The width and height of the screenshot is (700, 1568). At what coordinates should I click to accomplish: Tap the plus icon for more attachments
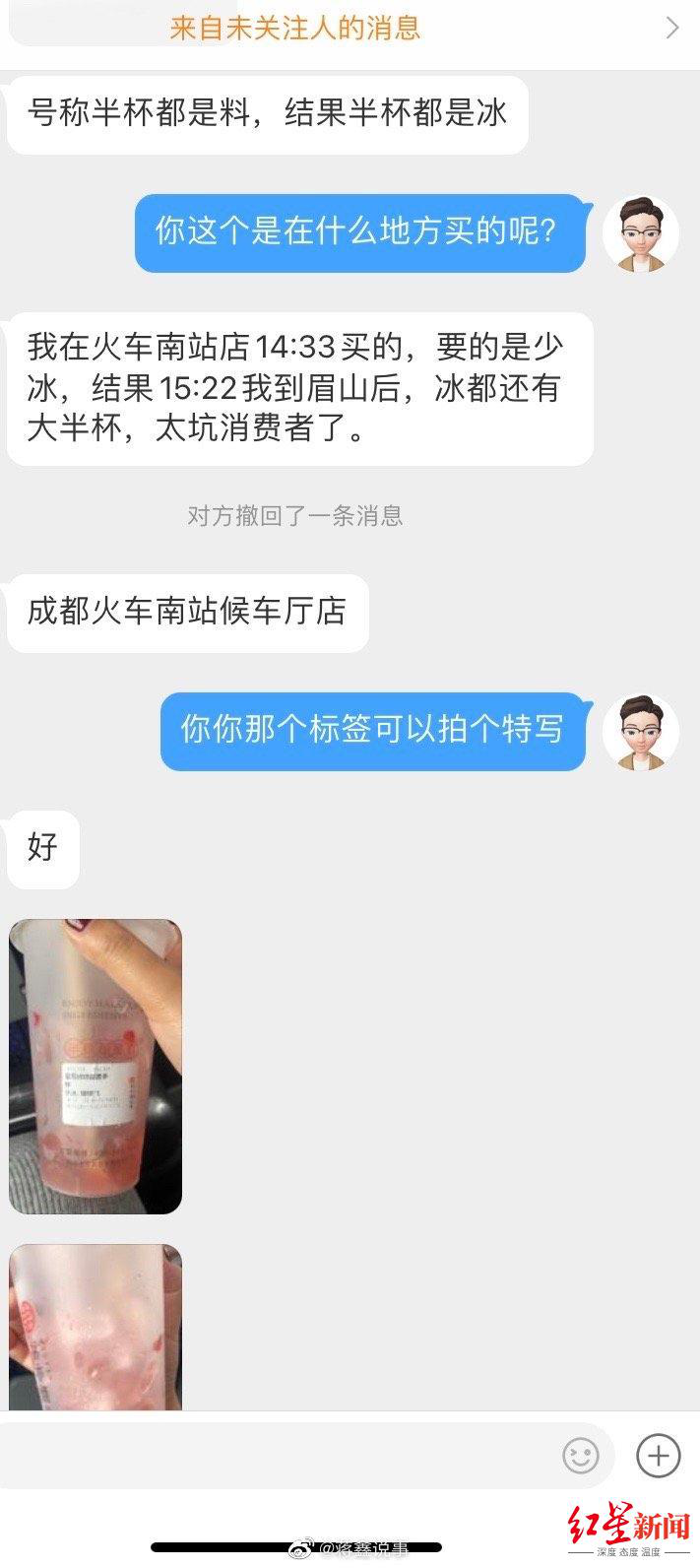tap(658, 1455)
